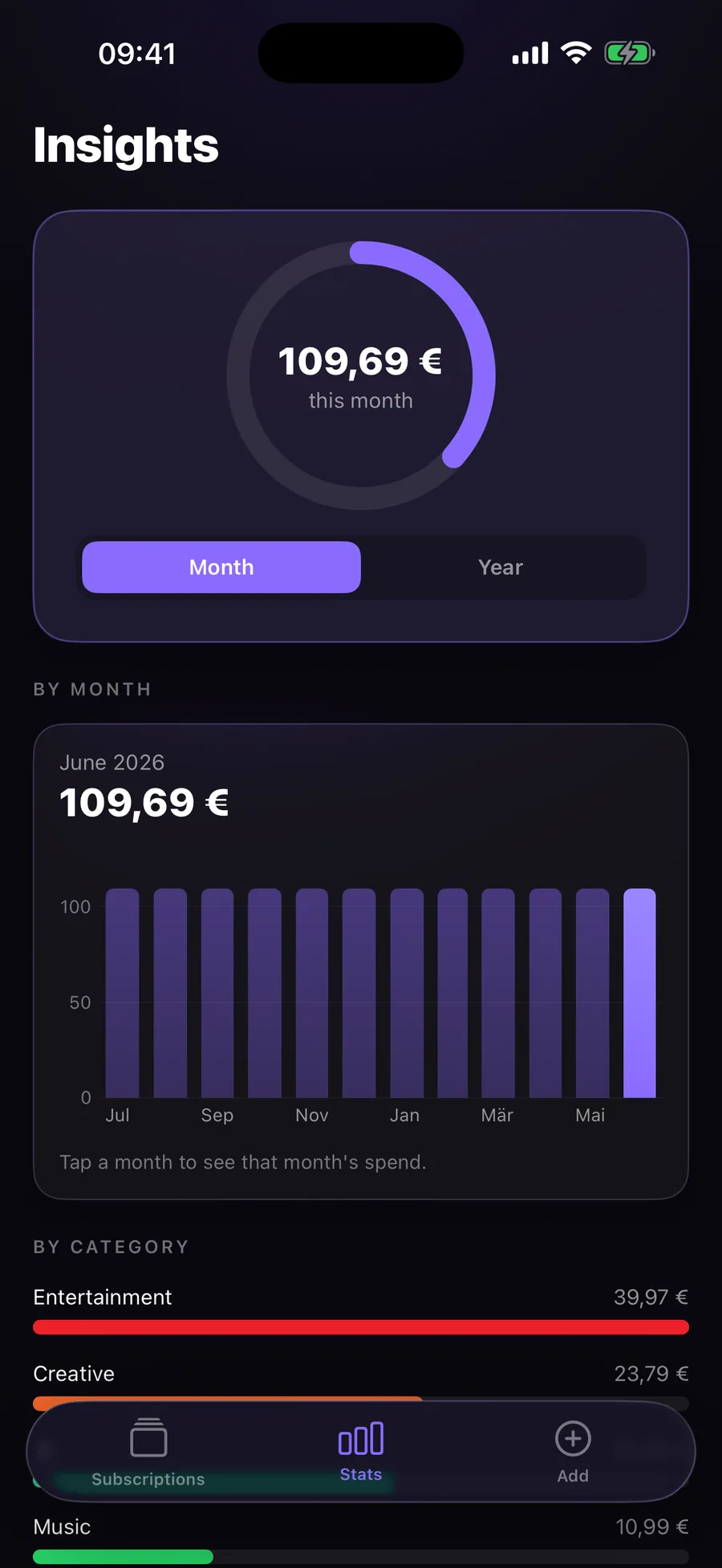Pick the Mai bar in the chart
The height and width of the screenshot is (1568, 722).
click(593, 993)
